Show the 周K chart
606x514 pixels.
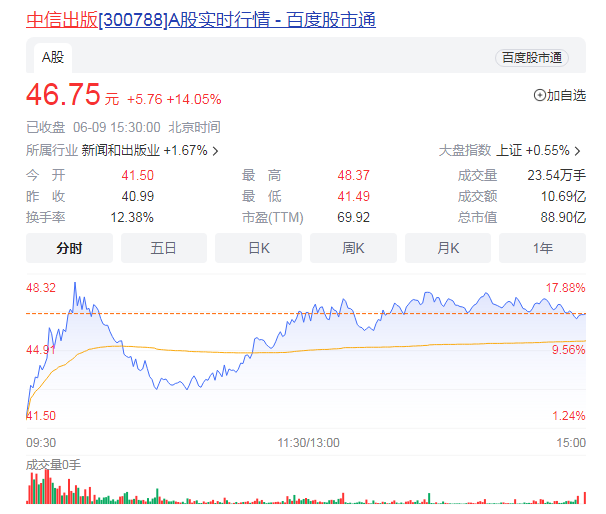tap(353, 247)
